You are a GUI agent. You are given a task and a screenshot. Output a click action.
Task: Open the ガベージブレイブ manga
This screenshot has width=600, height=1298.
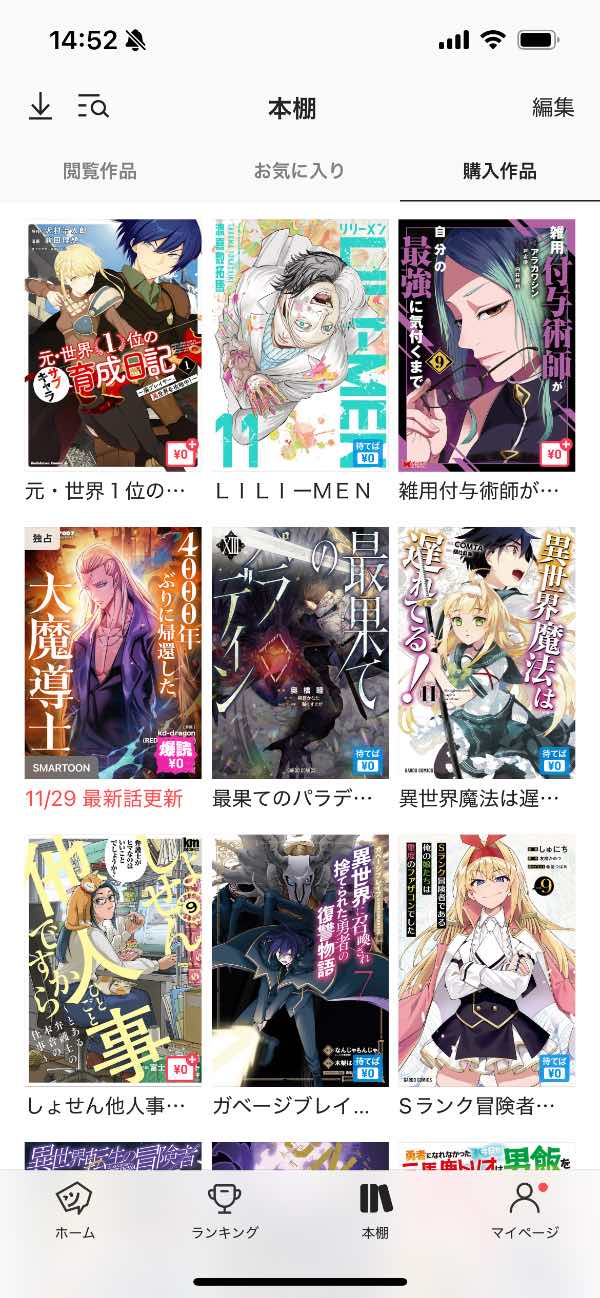[x=299, y=961]
